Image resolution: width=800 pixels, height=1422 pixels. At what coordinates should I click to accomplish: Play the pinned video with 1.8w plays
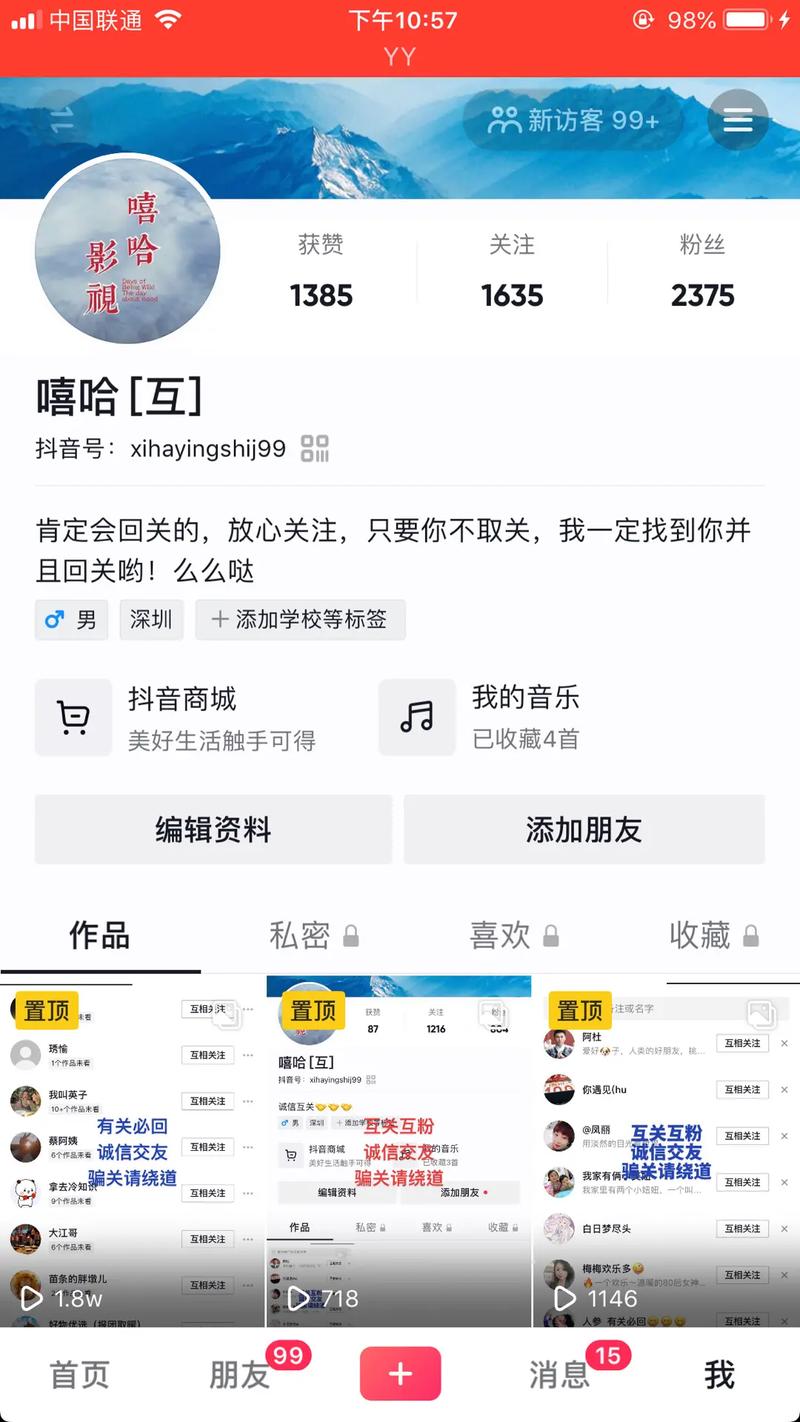click(132, 1150)
